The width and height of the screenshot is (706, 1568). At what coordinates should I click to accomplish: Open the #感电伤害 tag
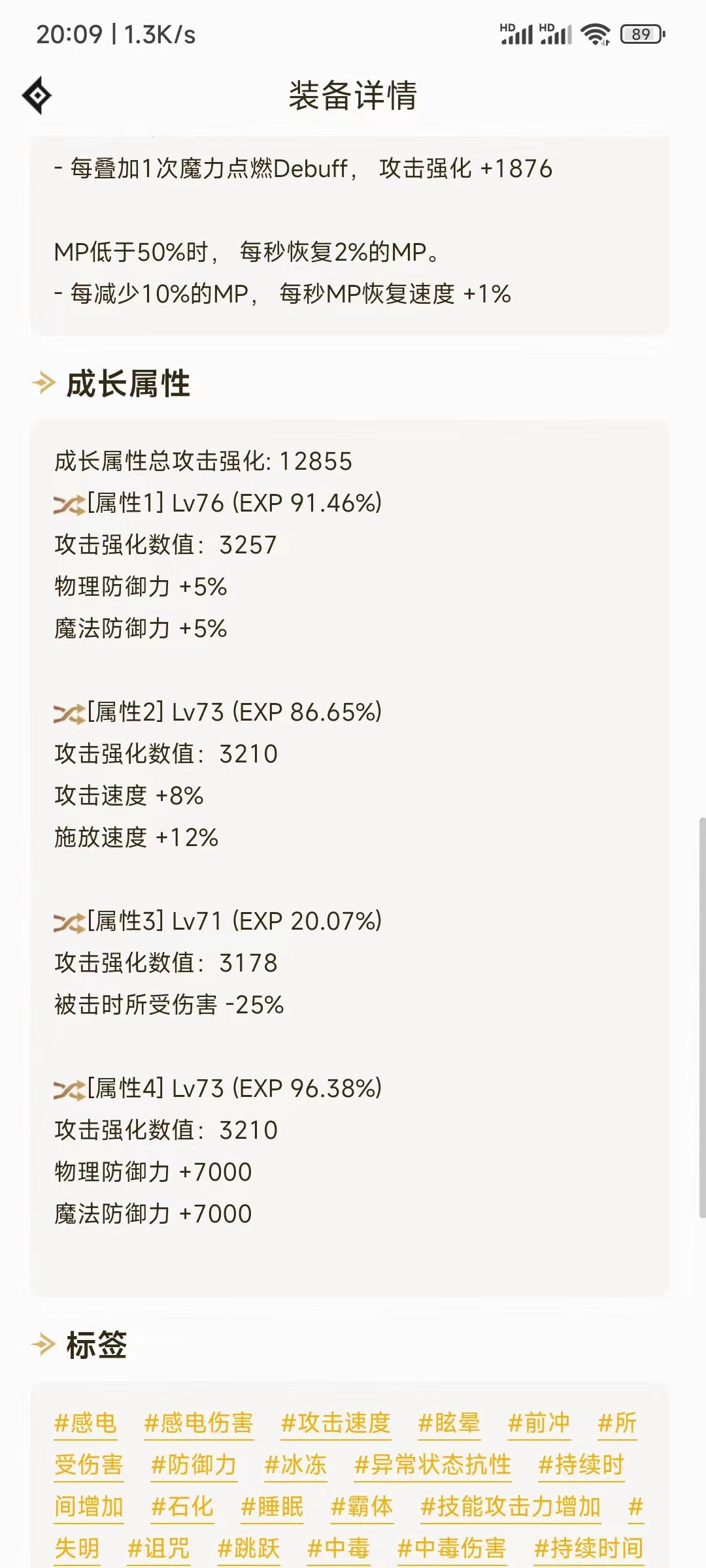[199, 1423]
